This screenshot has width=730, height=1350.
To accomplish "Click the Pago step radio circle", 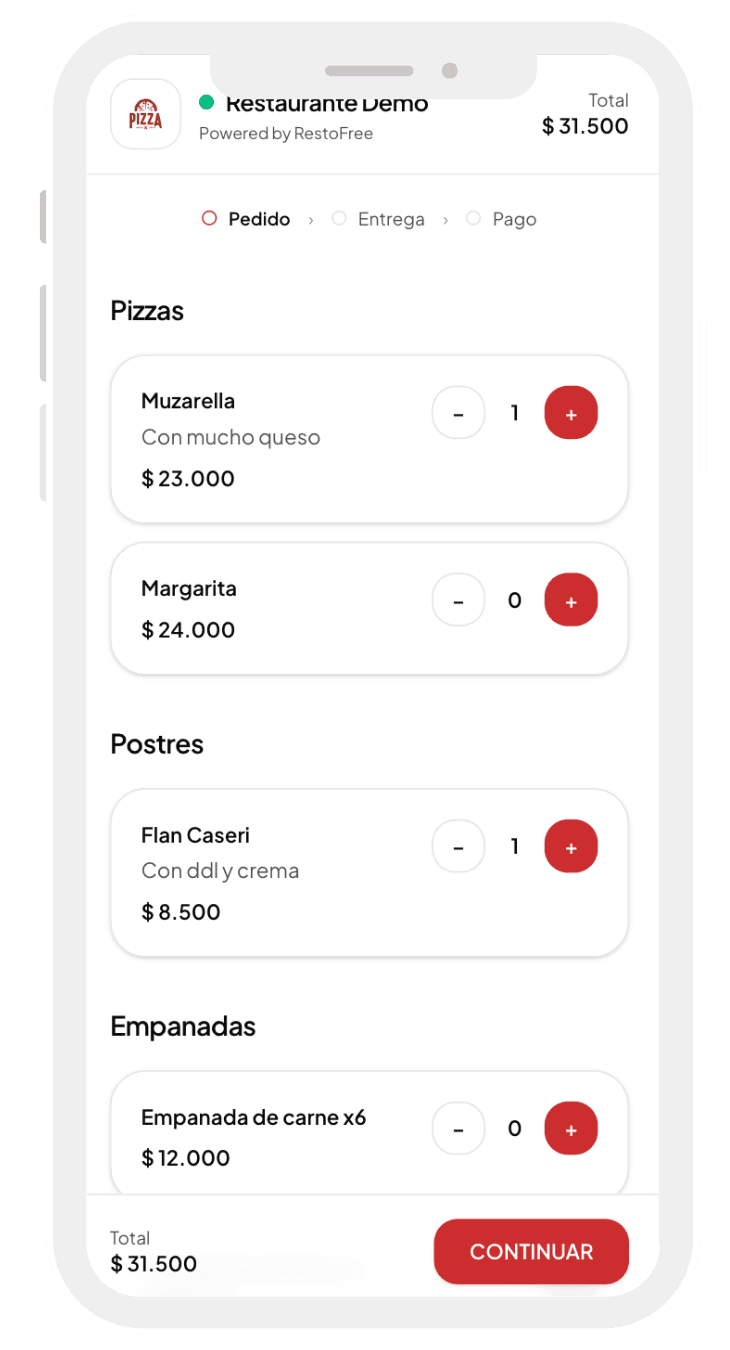I will point(472,218).
